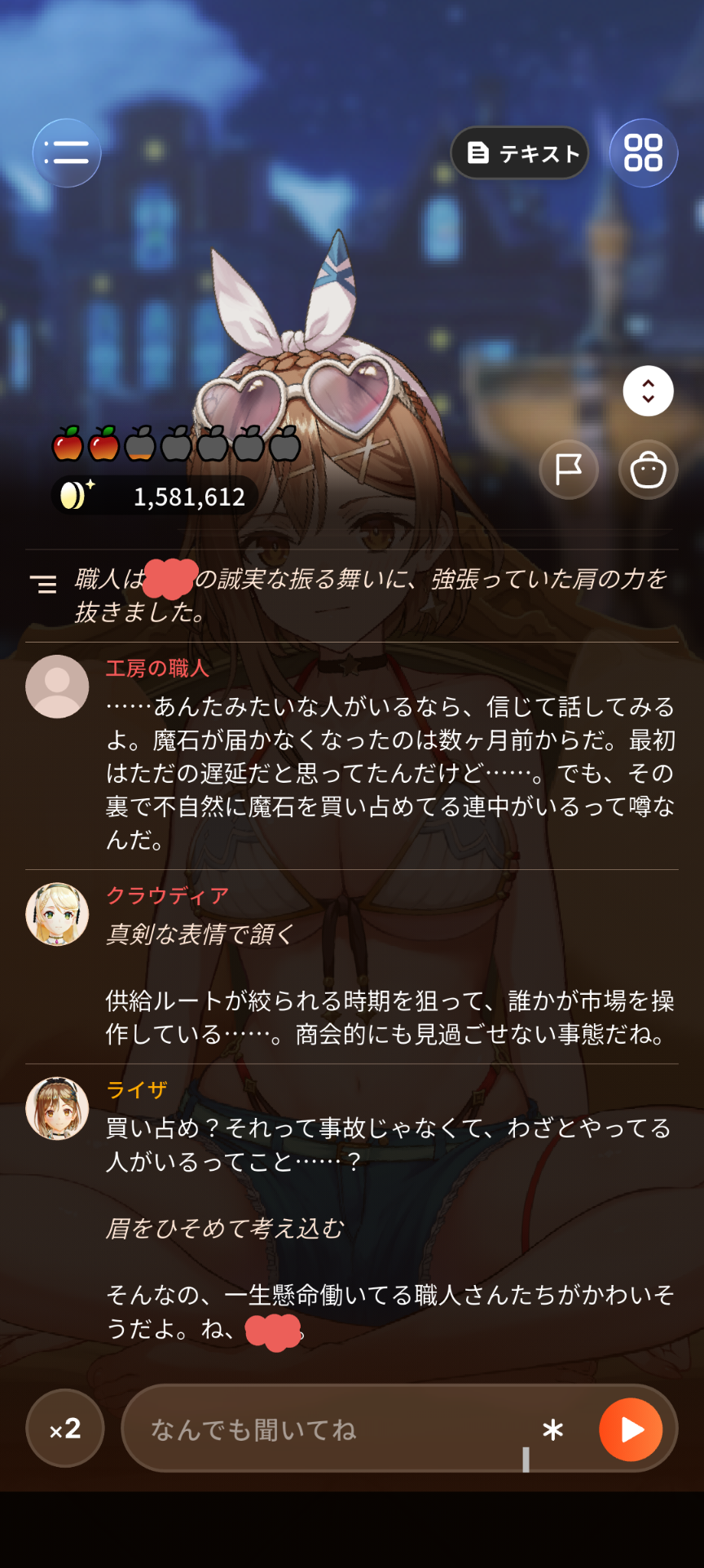Tap the narration lines icon

tap(43, 584)
